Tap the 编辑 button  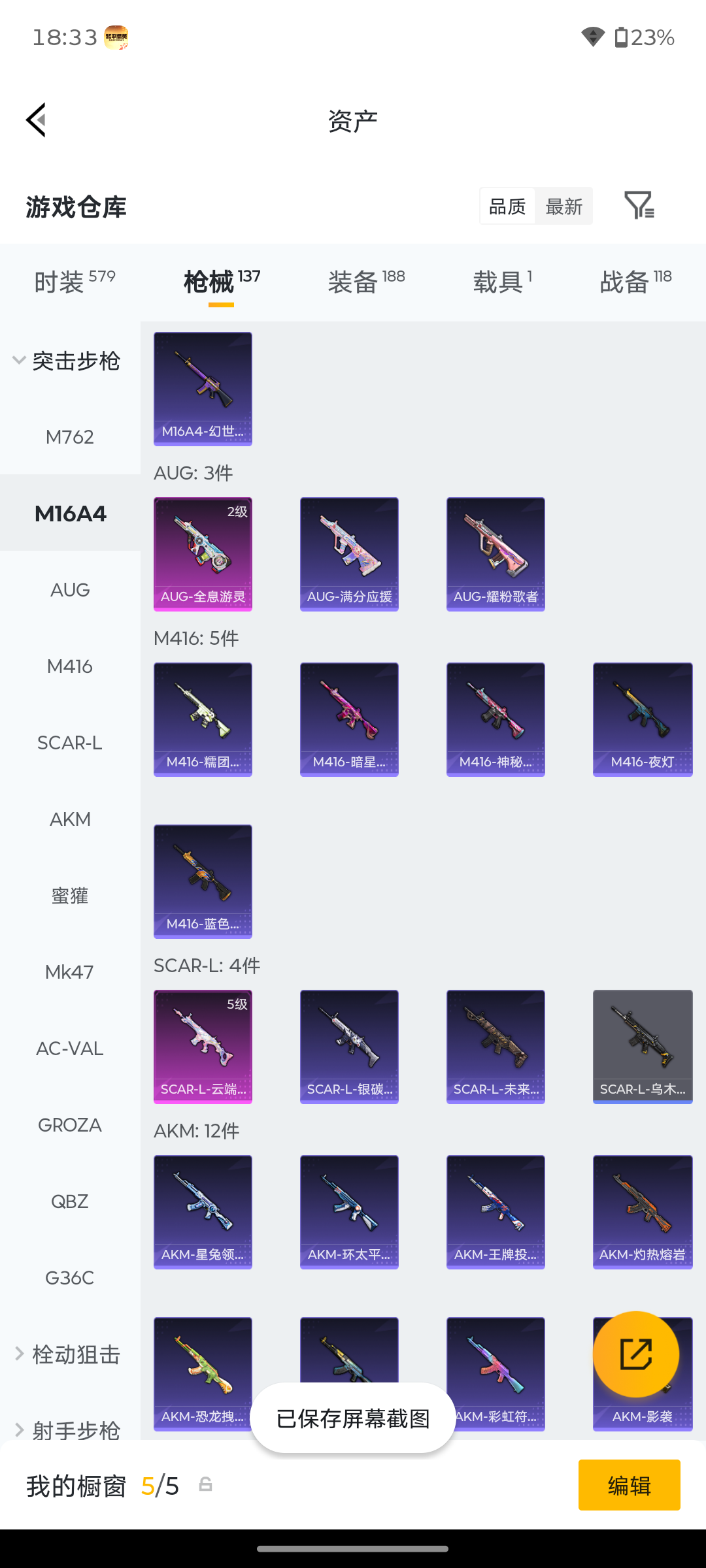pyautogui.click(x=629, y=1485)
